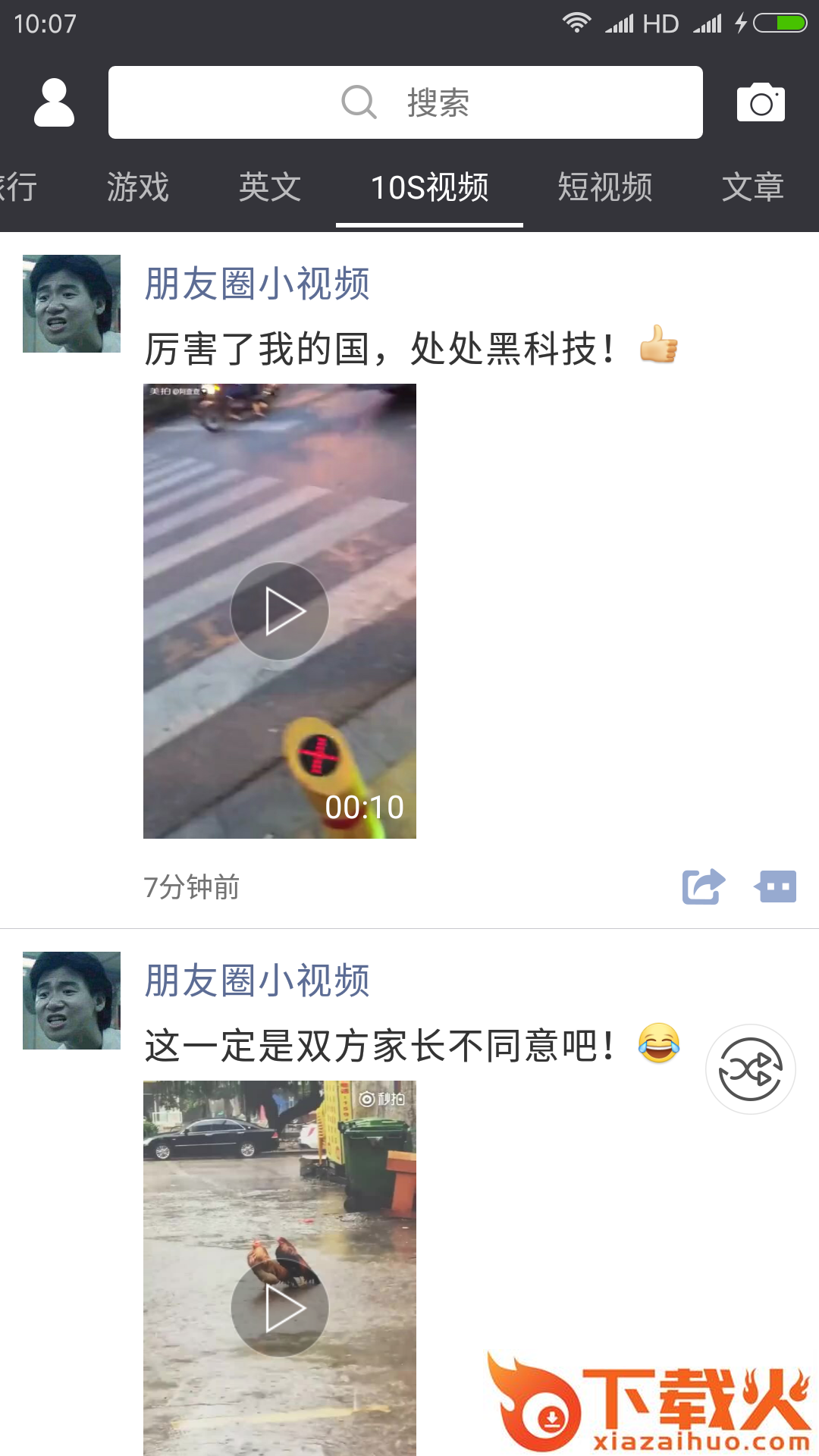Switch to the 游戏 tab
Screen dimensions: 819x1456
click(x=137, y=187)
